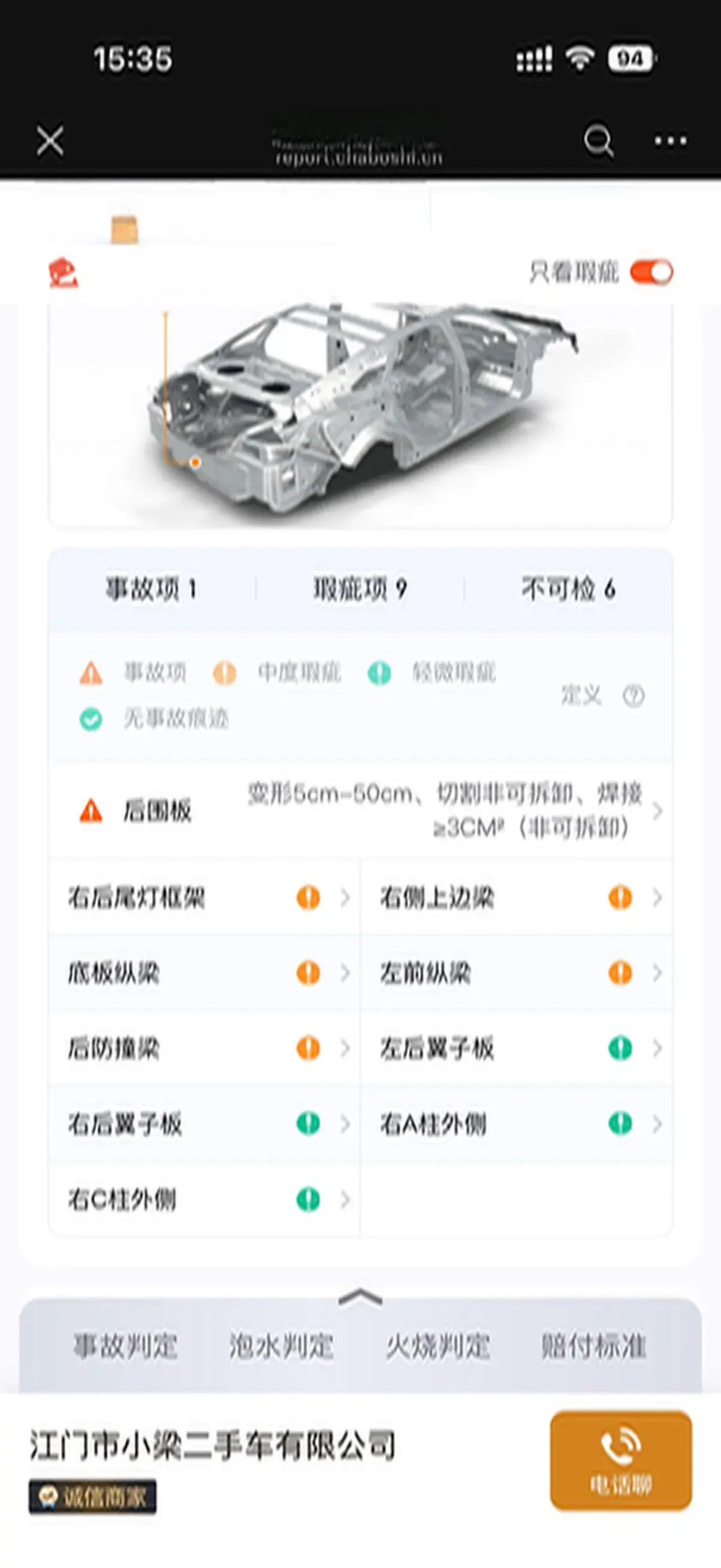Open the 定义 help explanation
This screenshot has height=1568, width=721.
(602, 694)
